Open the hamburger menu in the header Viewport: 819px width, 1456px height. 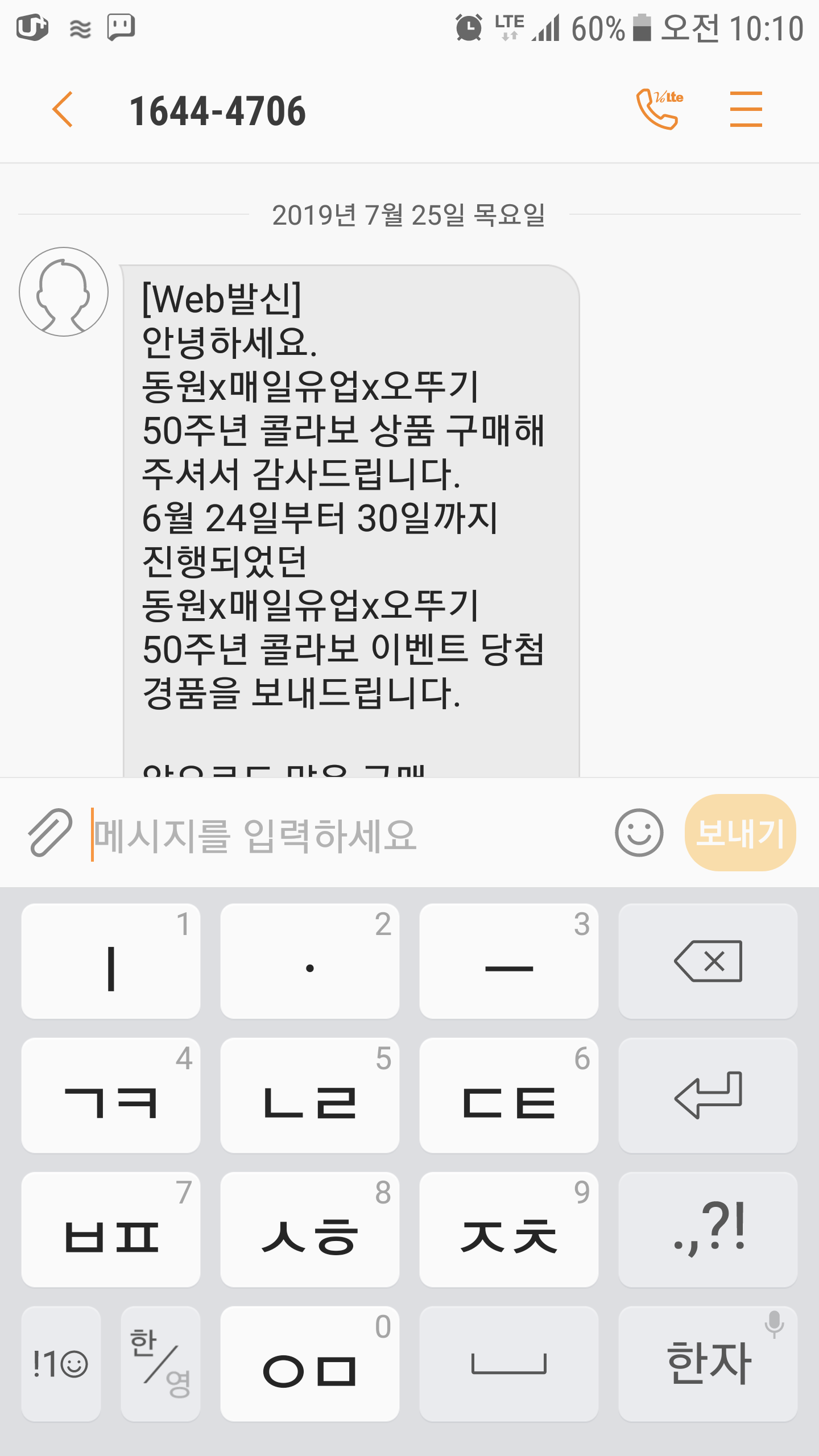coord(745,109)
